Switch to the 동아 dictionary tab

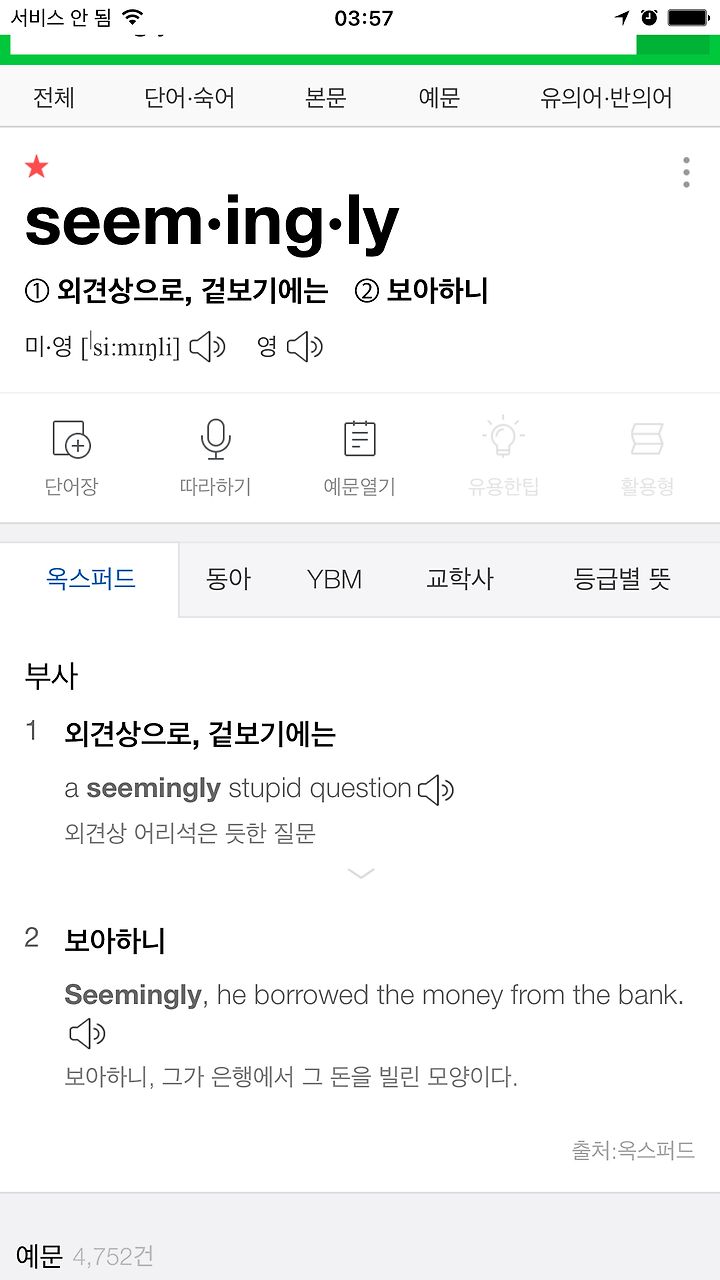(229, 579)
